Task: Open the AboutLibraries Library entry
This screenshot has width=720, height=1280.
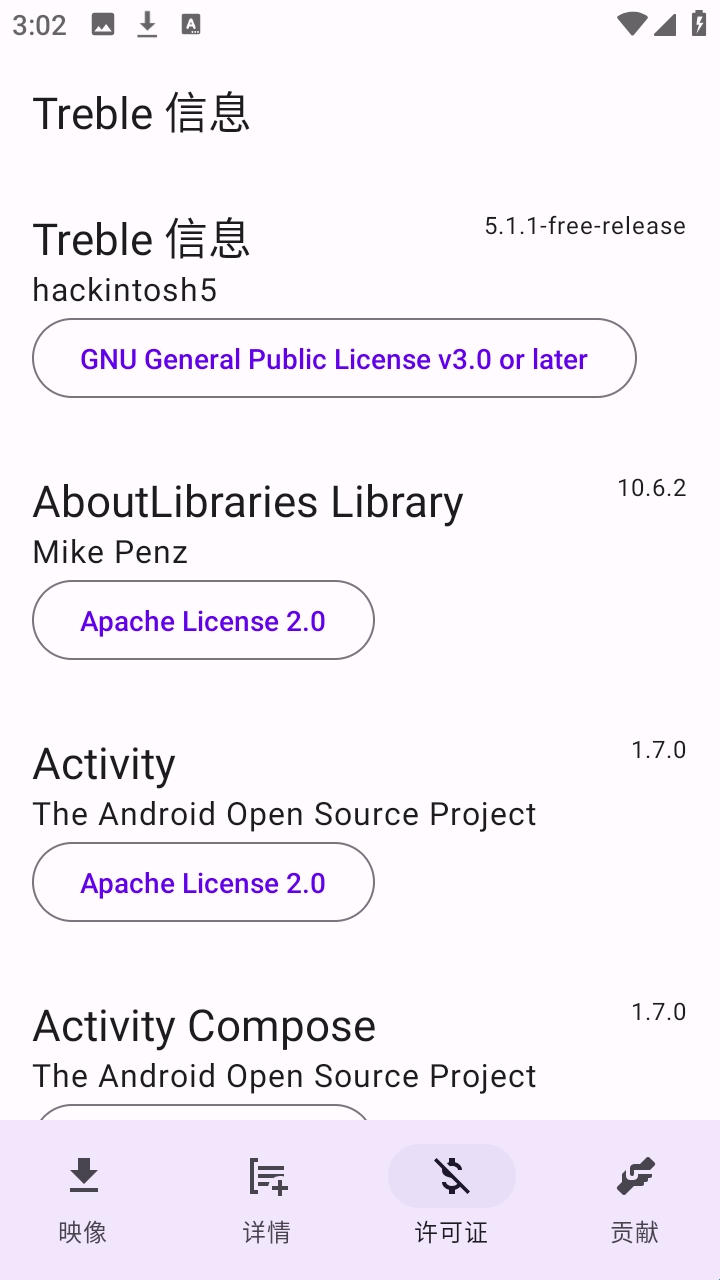Action: [x=248, y=503]
